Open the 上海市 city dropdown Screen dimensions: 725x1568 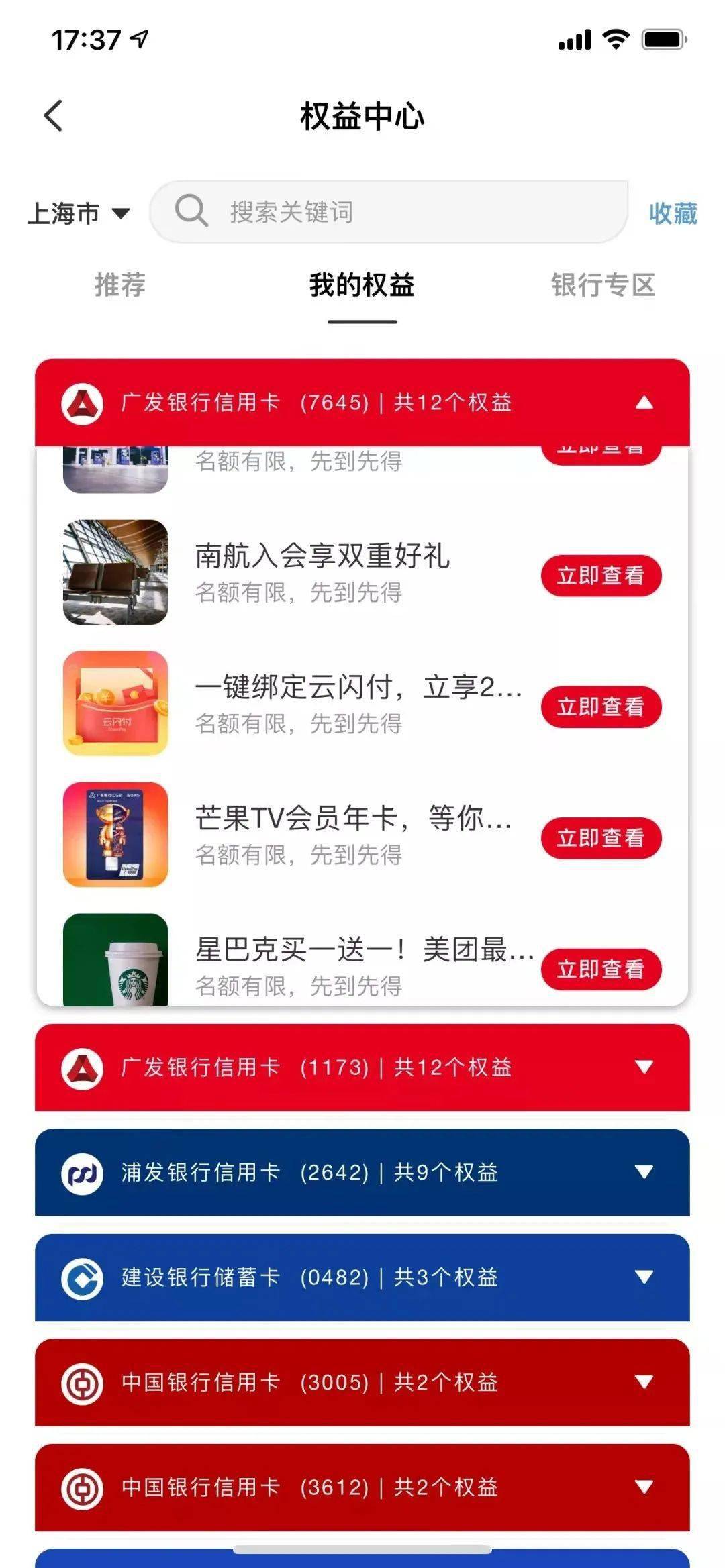pos(77,213)
